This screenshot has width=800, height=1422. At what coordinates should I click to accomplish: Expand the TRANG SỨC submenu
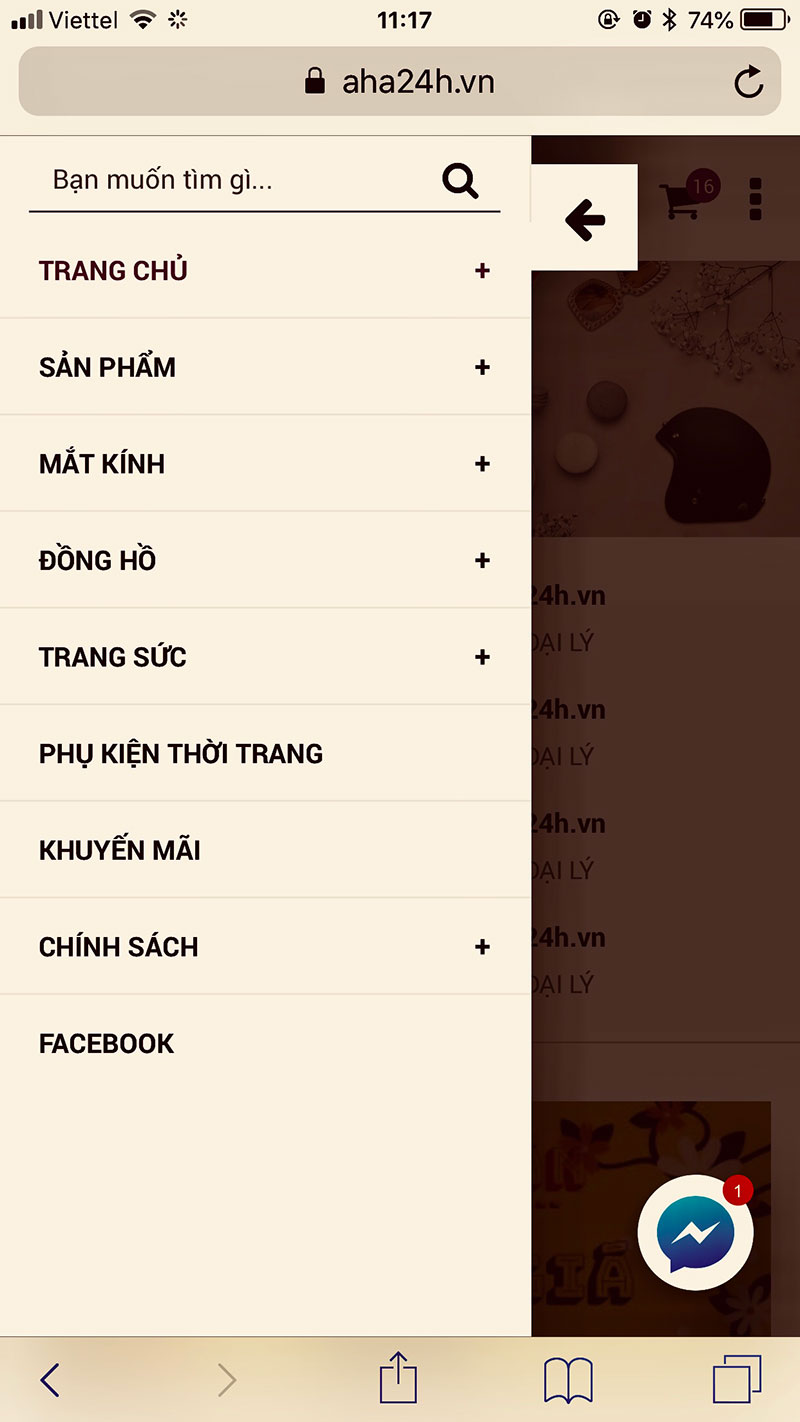point(482,657)
